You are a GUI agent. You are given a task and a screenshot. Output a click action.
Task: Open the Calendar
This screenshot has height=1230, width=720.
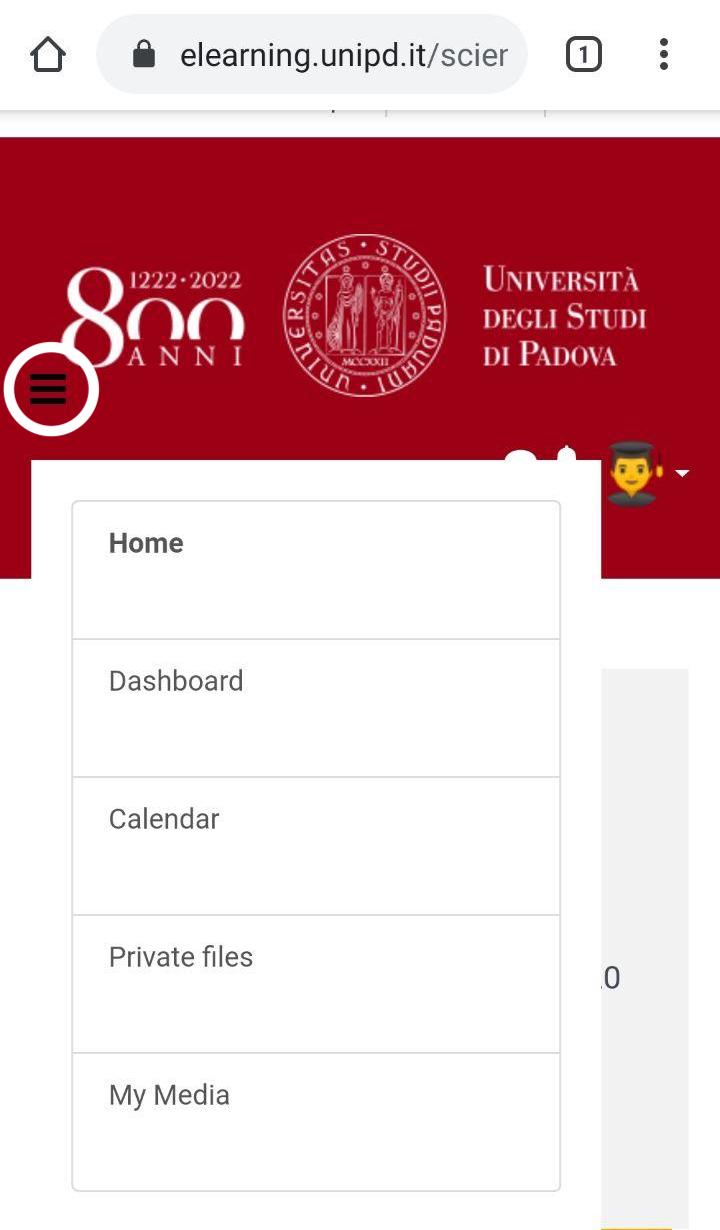[x=316, y=846]
